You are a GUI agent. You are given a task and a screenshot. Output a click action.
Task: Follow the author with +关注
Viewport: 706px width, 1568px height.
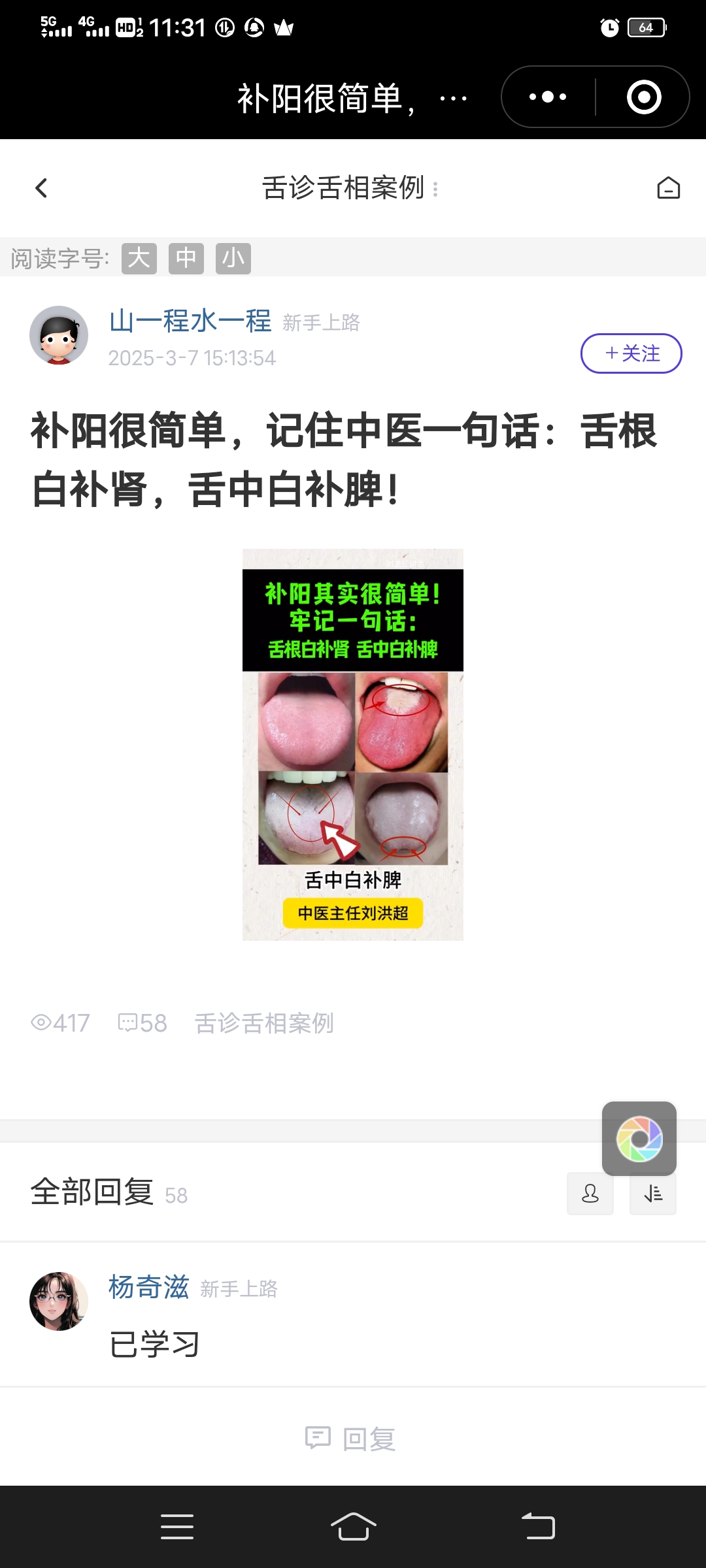pyautogui.click(x=631, y=353)
